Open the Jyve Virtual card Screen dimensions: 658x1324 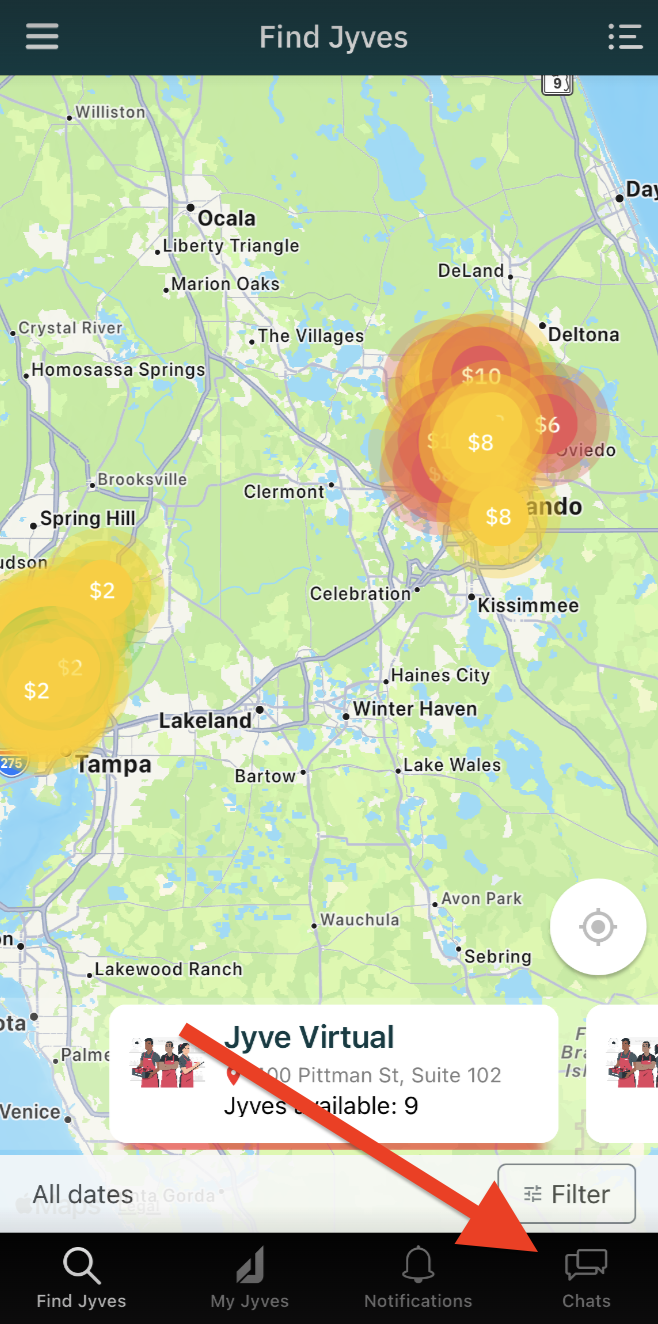tap(333, 1074)
